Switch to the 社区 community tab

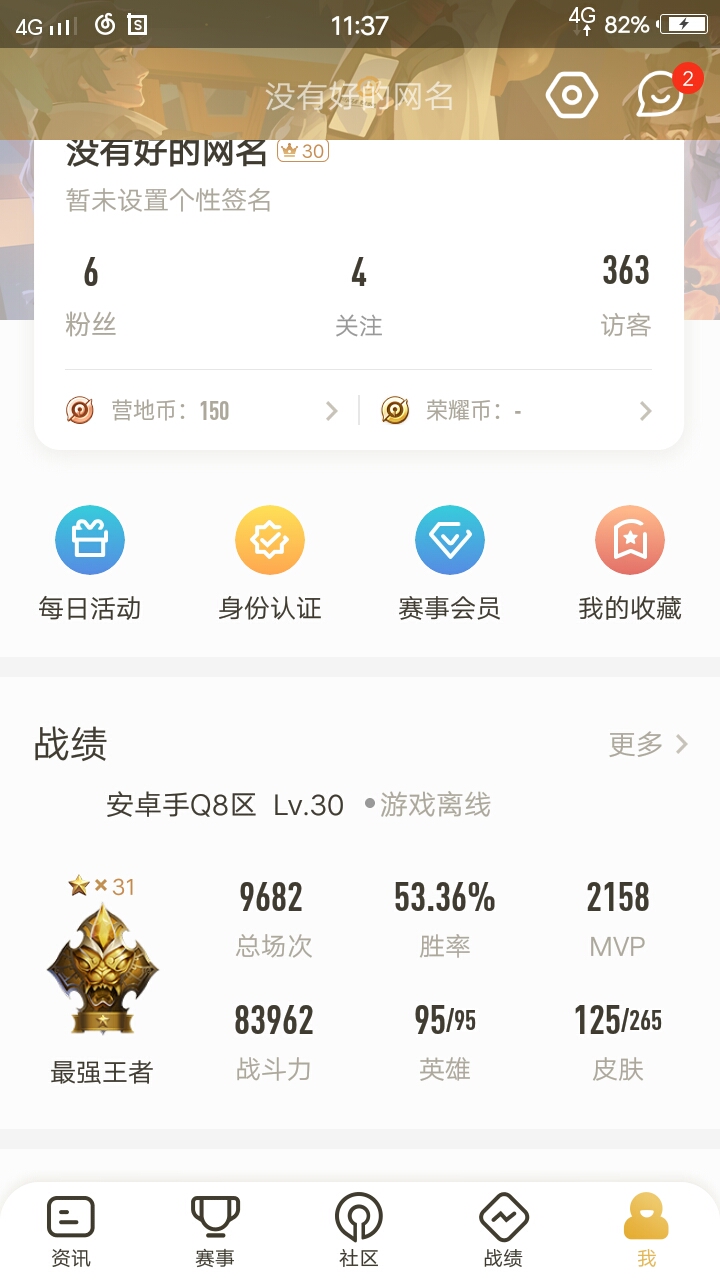click(359, 1231)
